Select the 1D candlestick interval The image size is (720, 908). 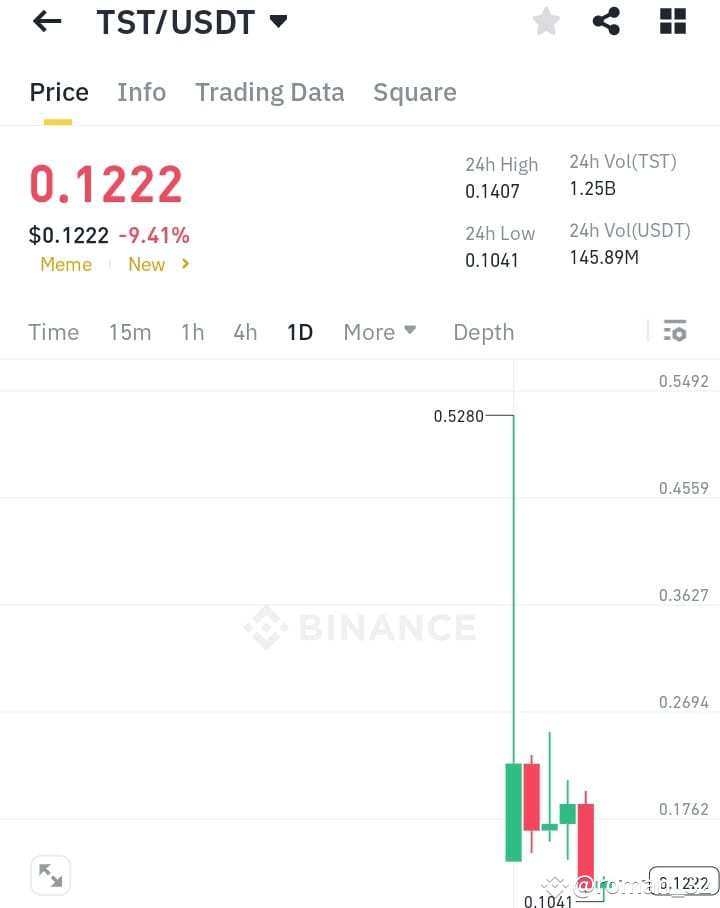(300, 331)
